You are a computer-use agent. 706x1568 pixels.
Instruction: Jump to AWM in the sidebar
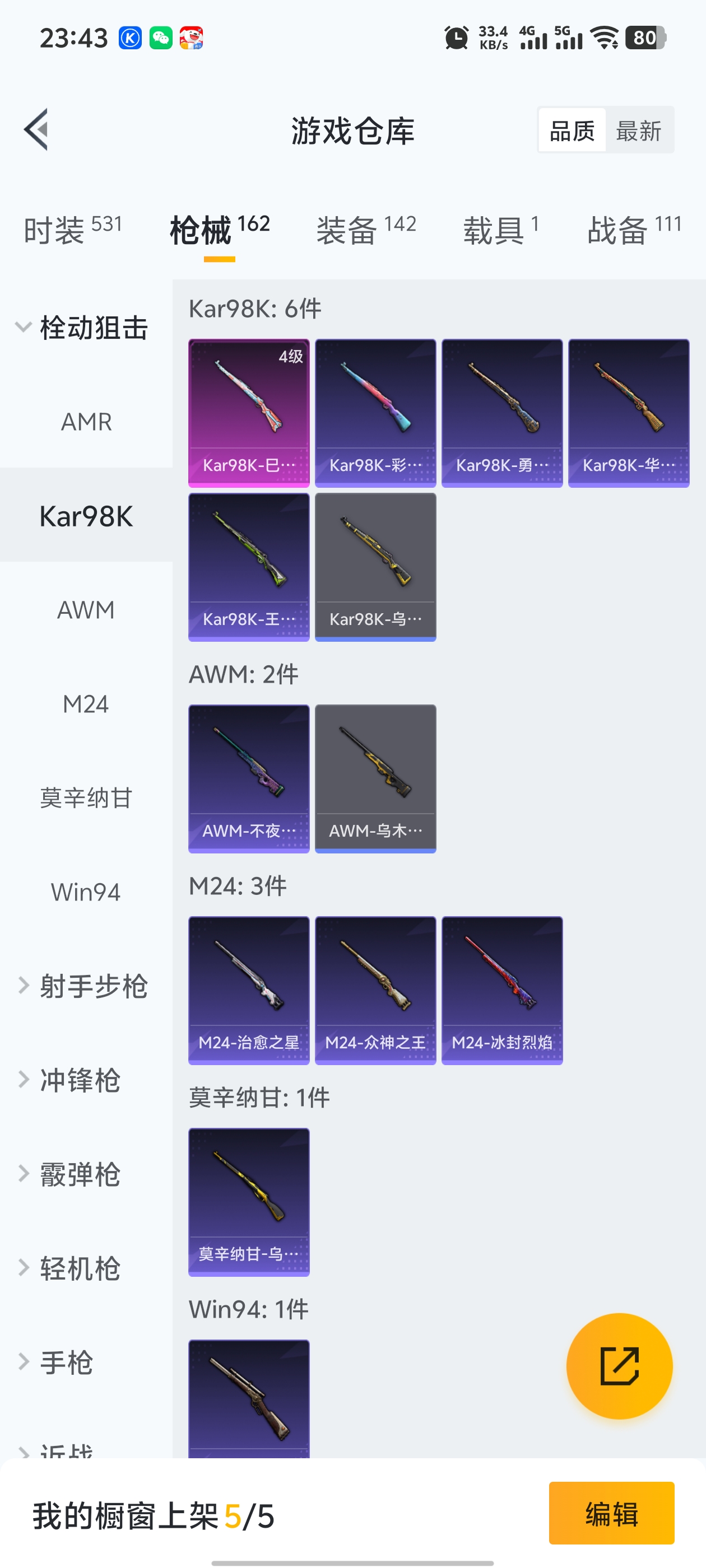coord(86,610)
